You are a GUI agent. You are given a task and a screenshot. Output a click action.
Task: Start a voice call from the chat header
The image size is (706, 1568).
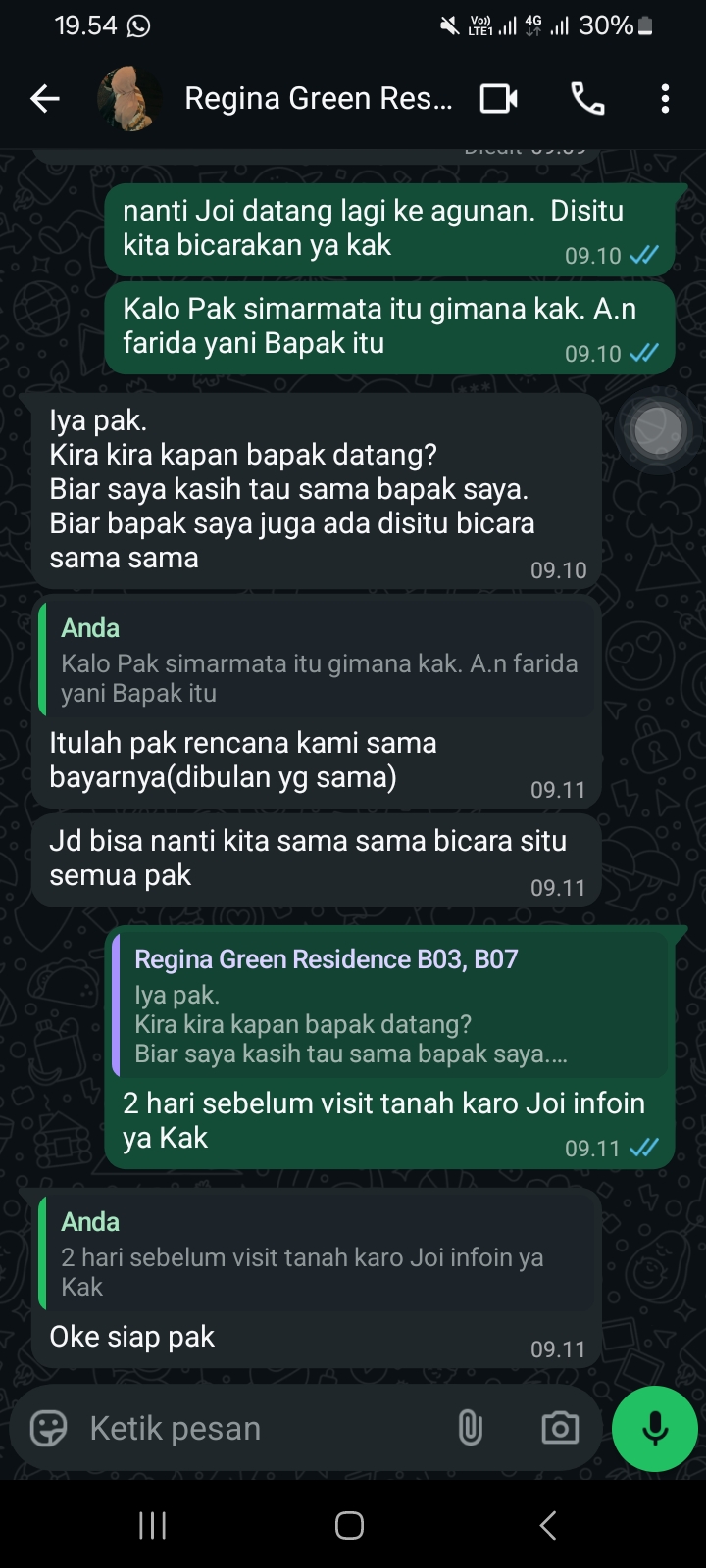click(586, 98)
